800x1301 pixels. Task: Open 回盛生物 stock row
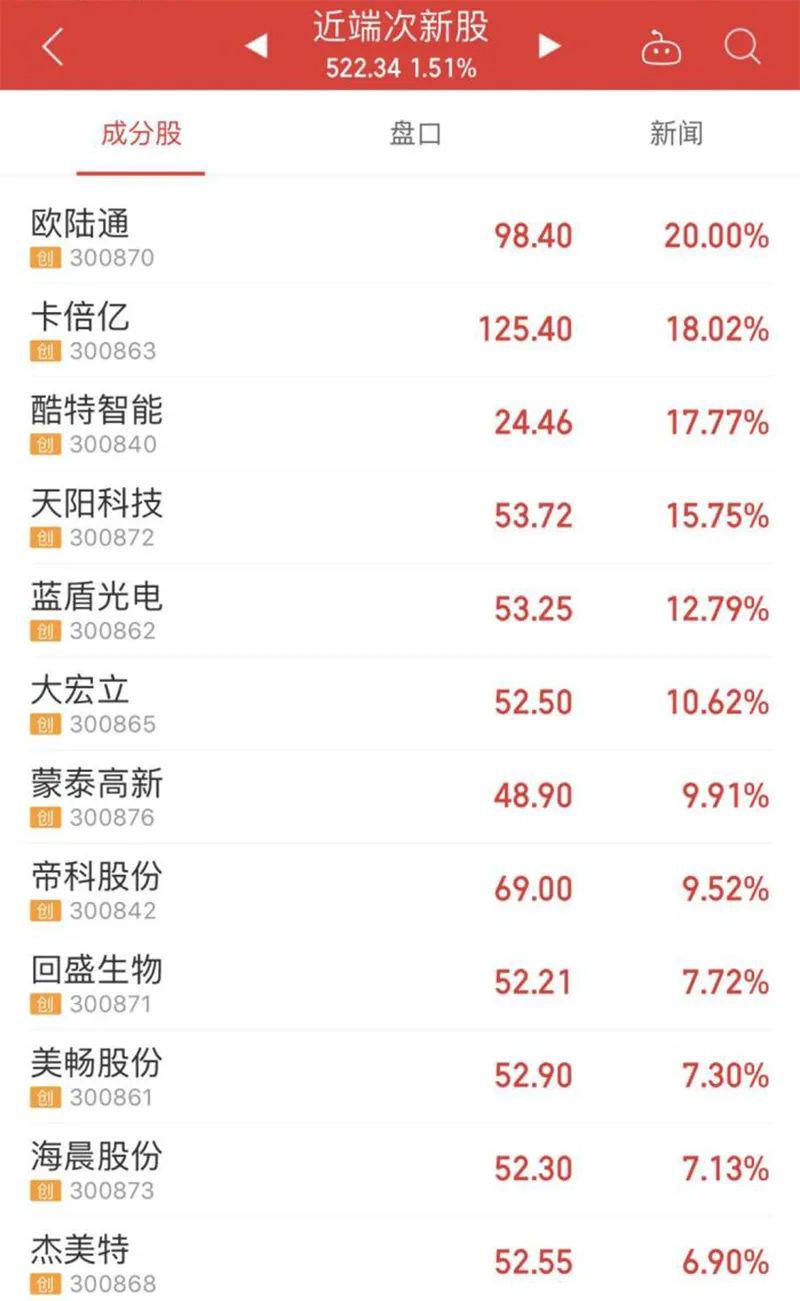[x=400, y=983]
